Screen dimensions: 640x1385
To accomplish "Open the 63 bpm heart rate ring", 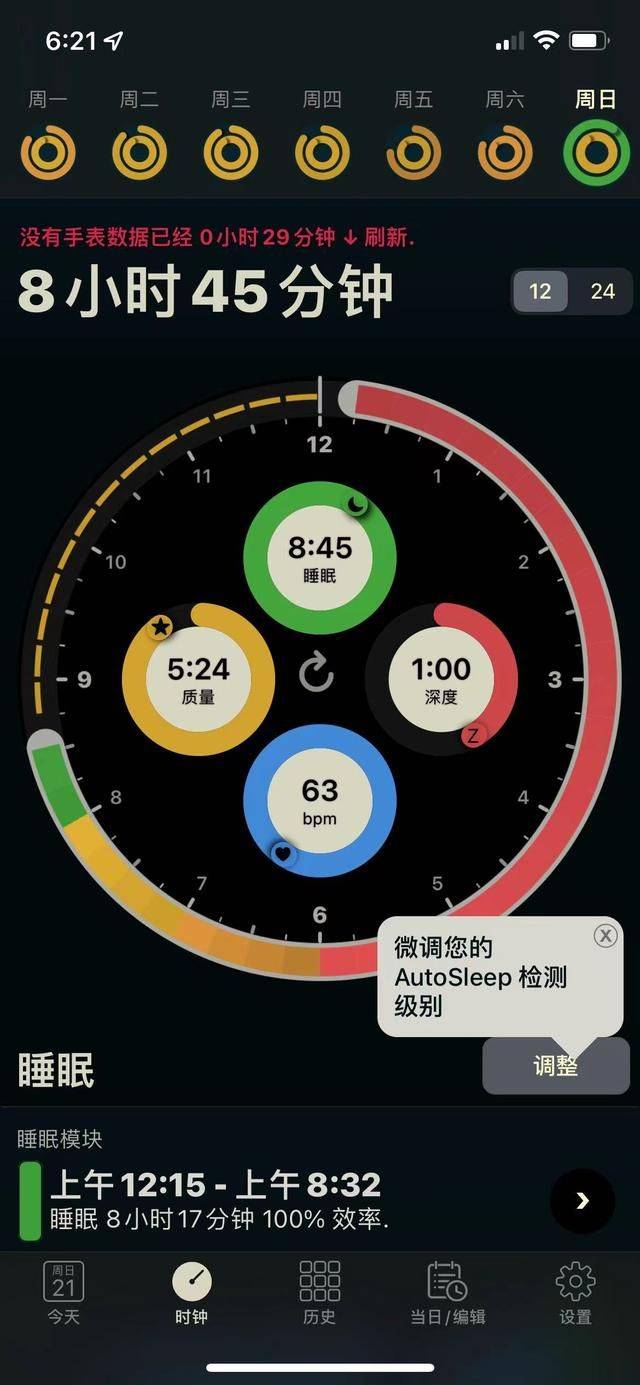I will coord(320,801).
